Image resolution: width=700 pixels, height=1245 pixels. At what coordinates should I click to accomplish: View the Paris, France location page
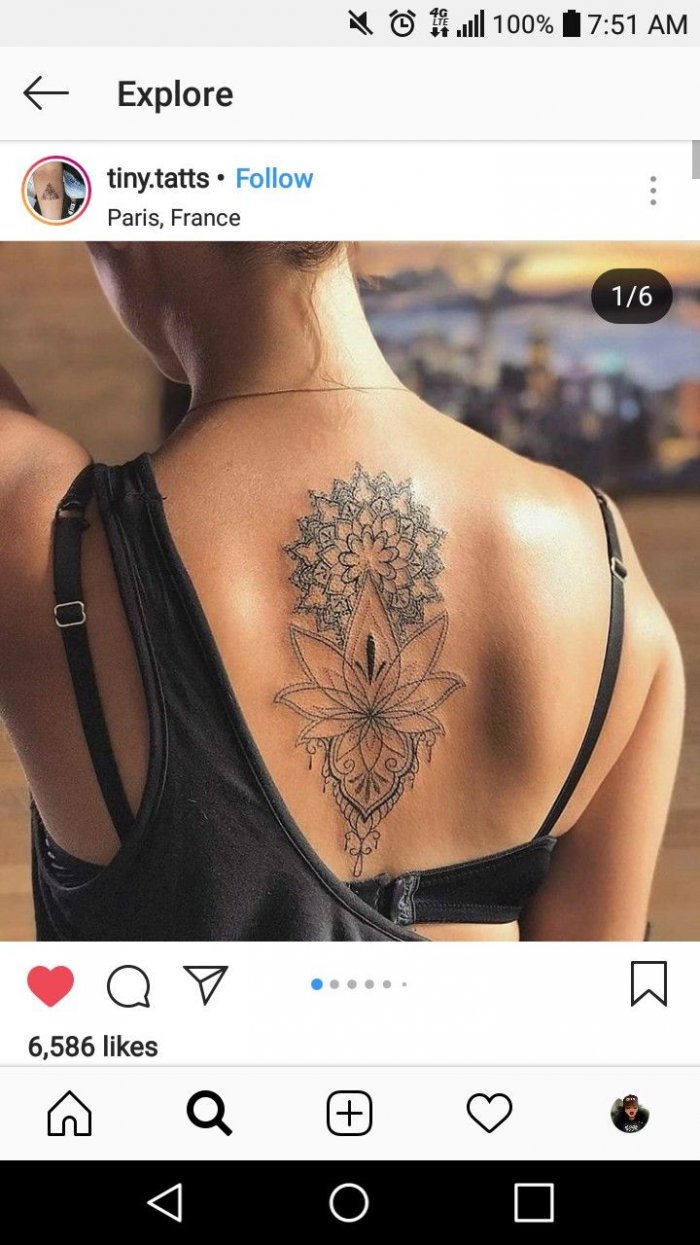tap(174, 218)
